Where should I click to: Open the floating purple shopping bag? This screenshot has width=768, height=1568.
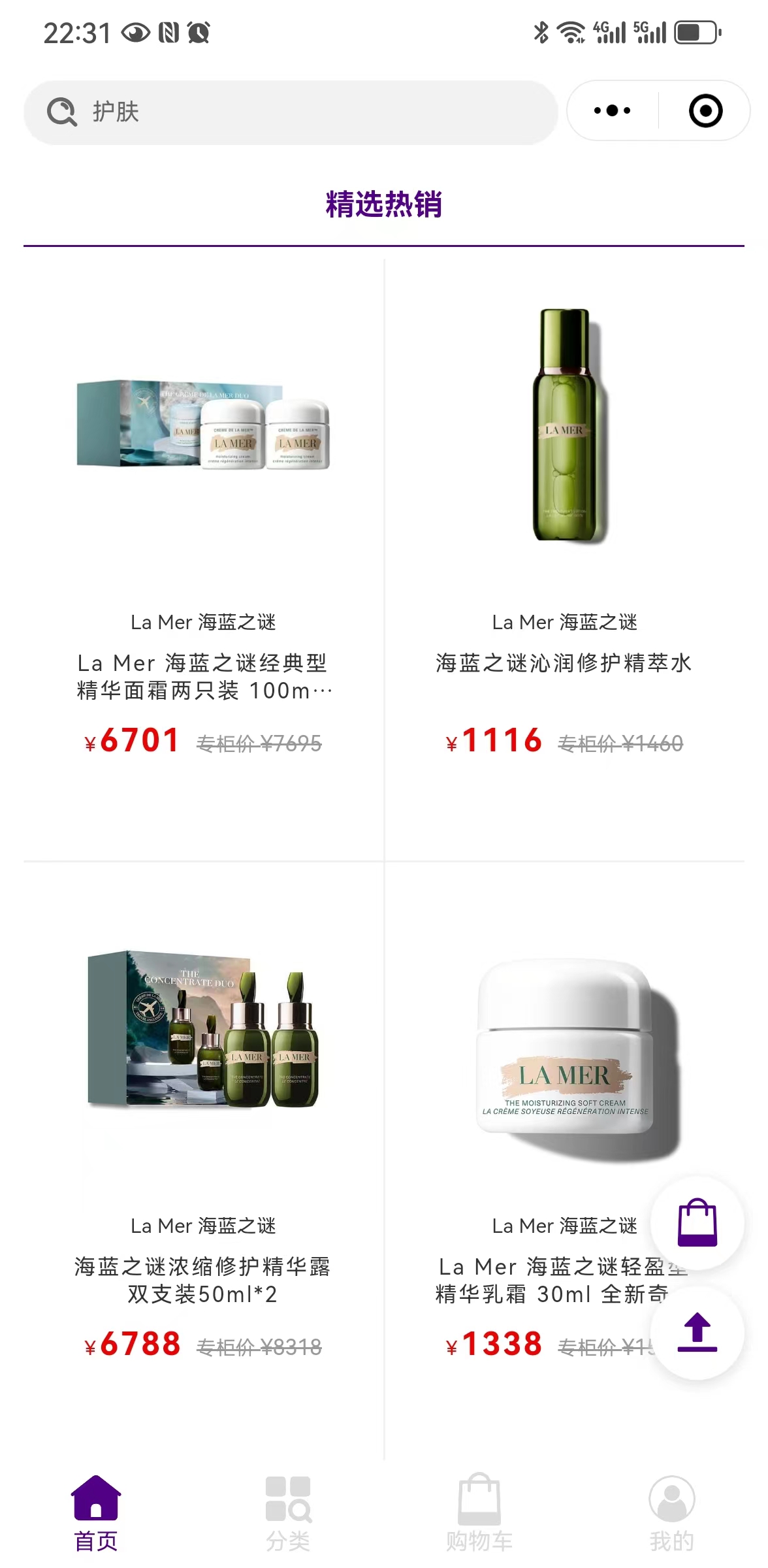pos(697,1223)
